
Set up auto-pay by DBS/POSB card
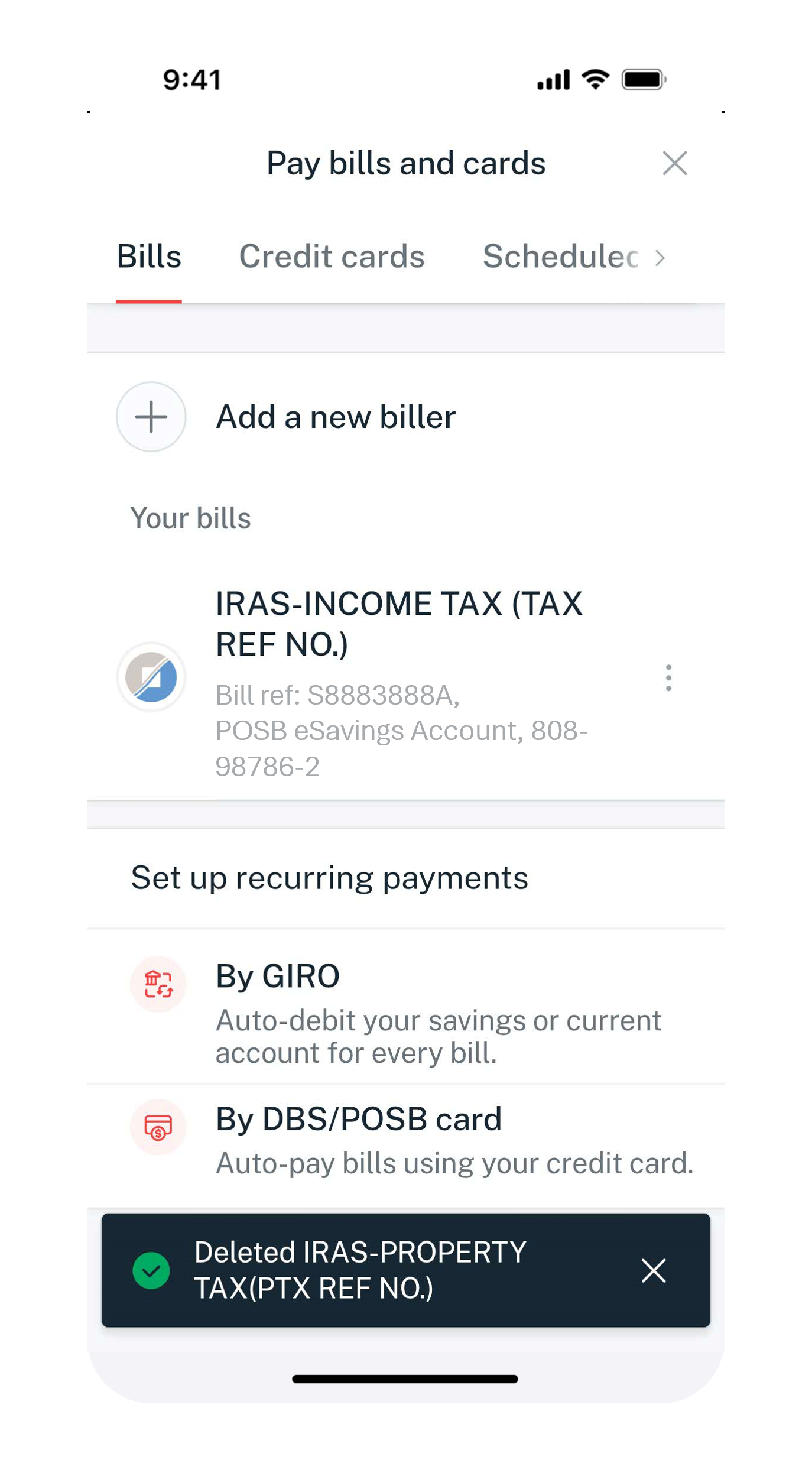405,1141
